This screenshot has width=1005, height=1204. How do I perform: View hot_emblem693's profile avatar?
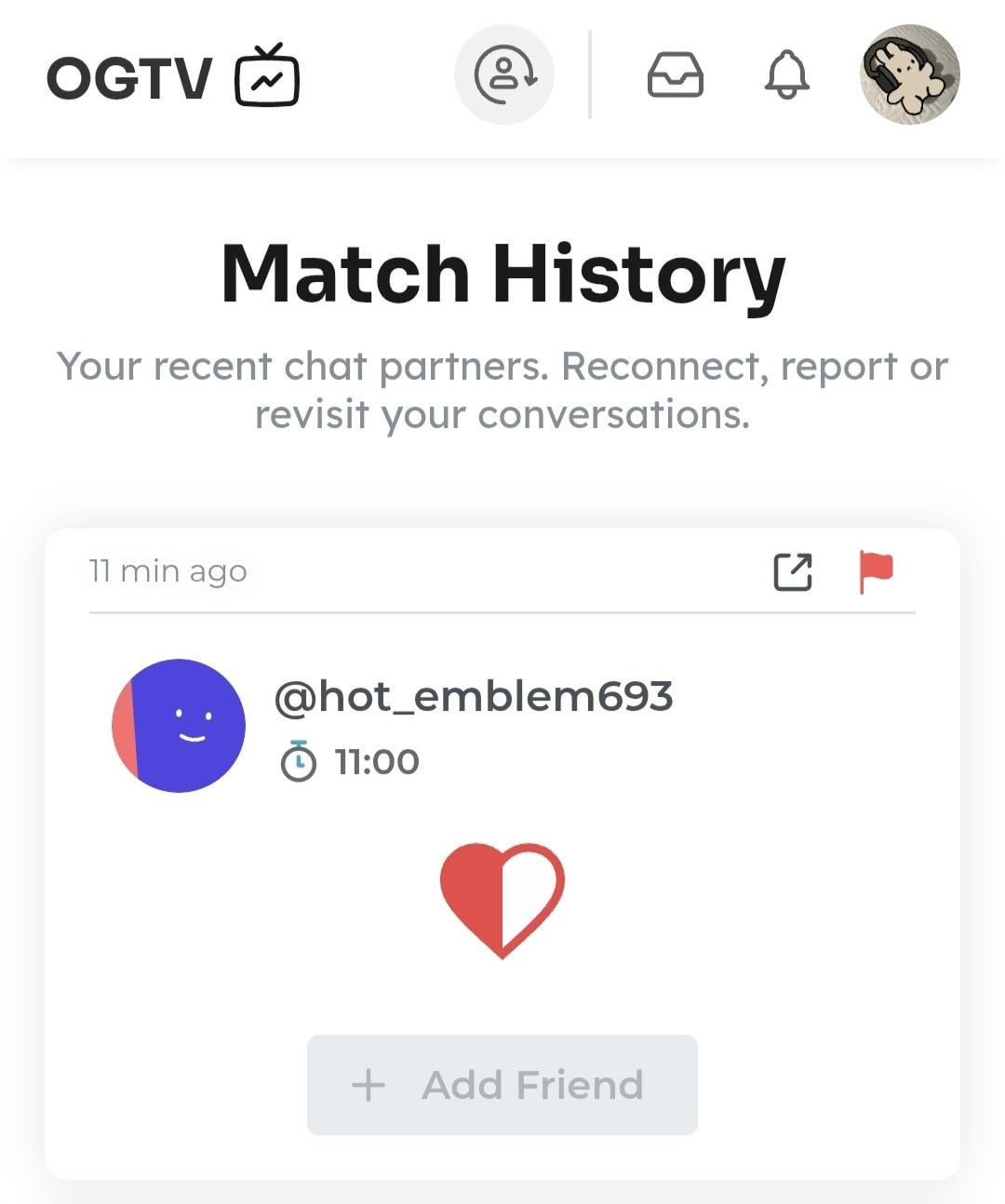coord(179,726)
